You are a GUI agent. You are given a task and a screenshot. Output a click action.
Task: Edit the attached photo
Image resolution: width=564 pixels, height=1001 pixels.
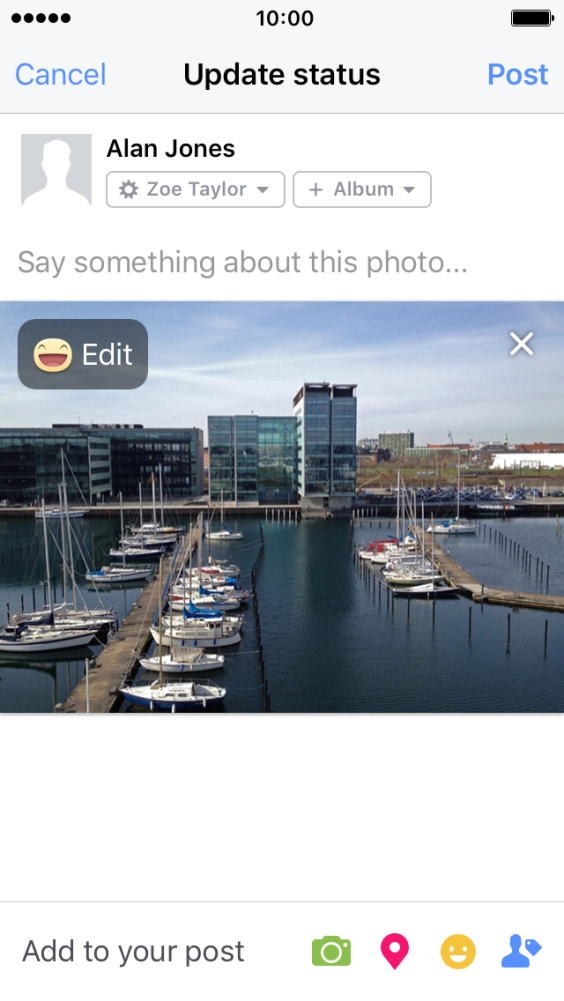tap(83, 354)
